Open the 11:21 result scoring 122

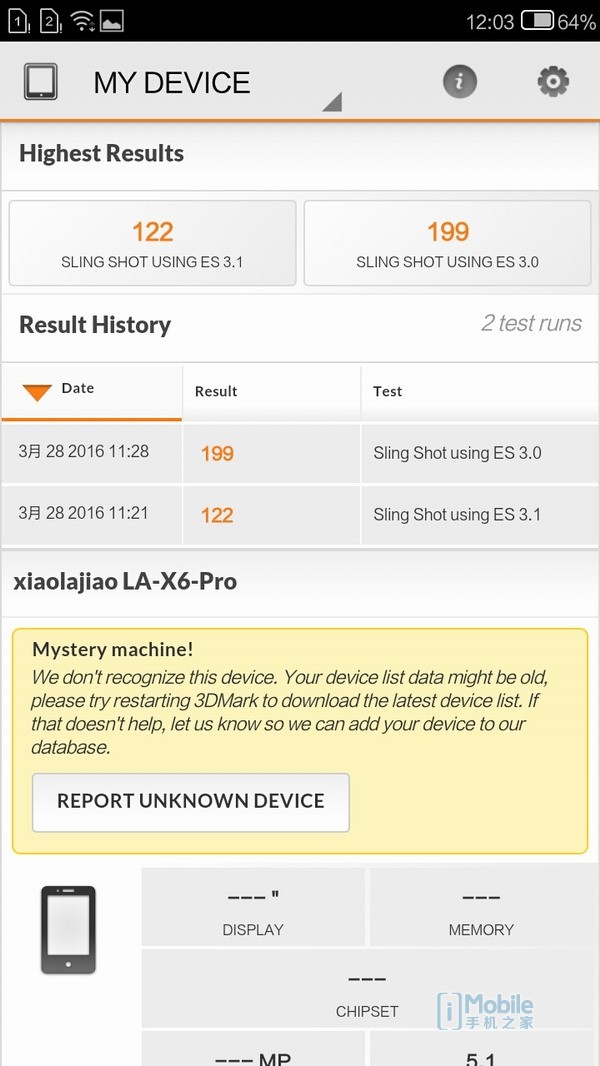pyautogui.click(x=300, y=515)
